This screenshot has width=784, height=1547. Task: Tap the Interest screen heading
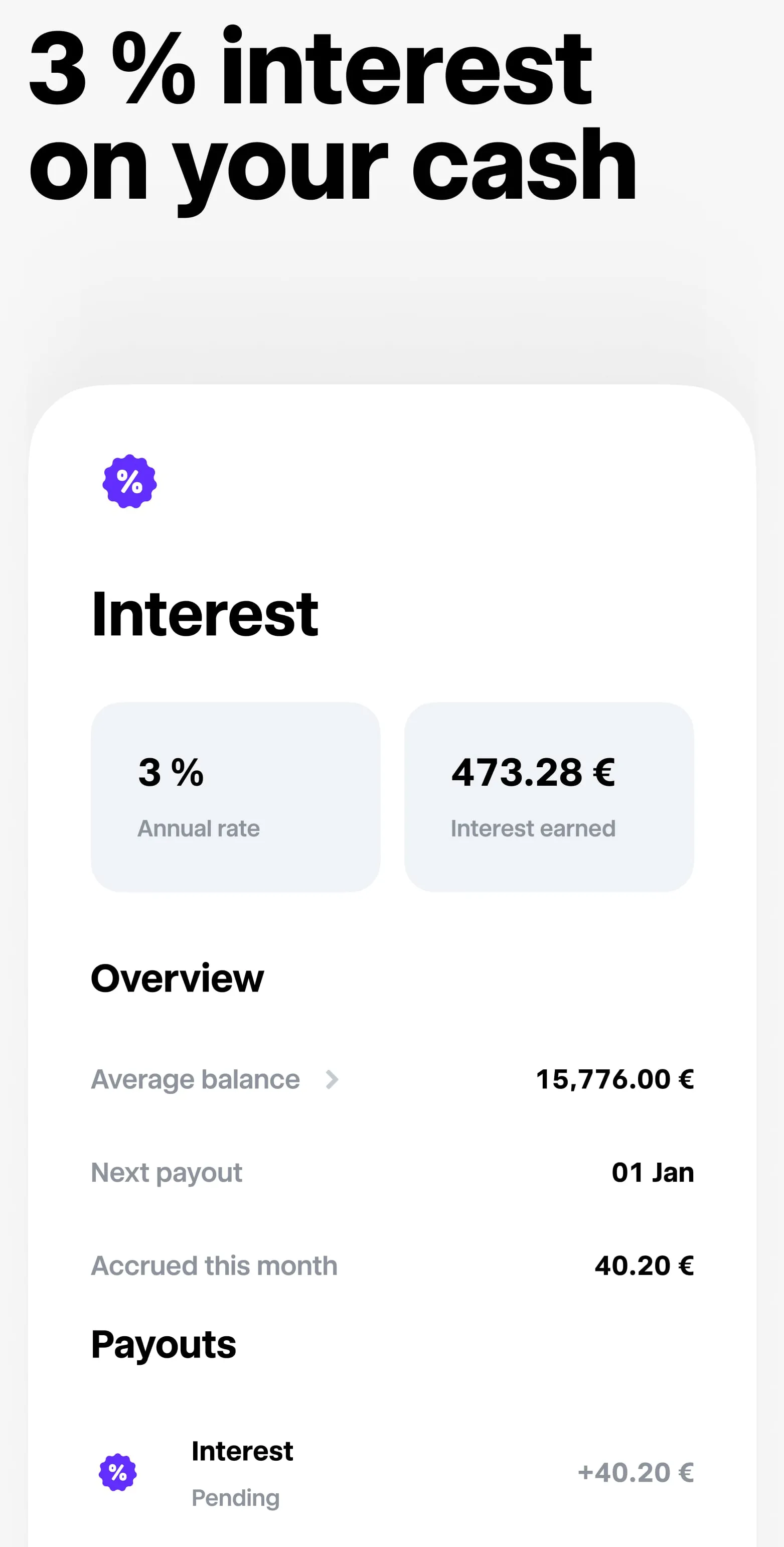point(205,613)
